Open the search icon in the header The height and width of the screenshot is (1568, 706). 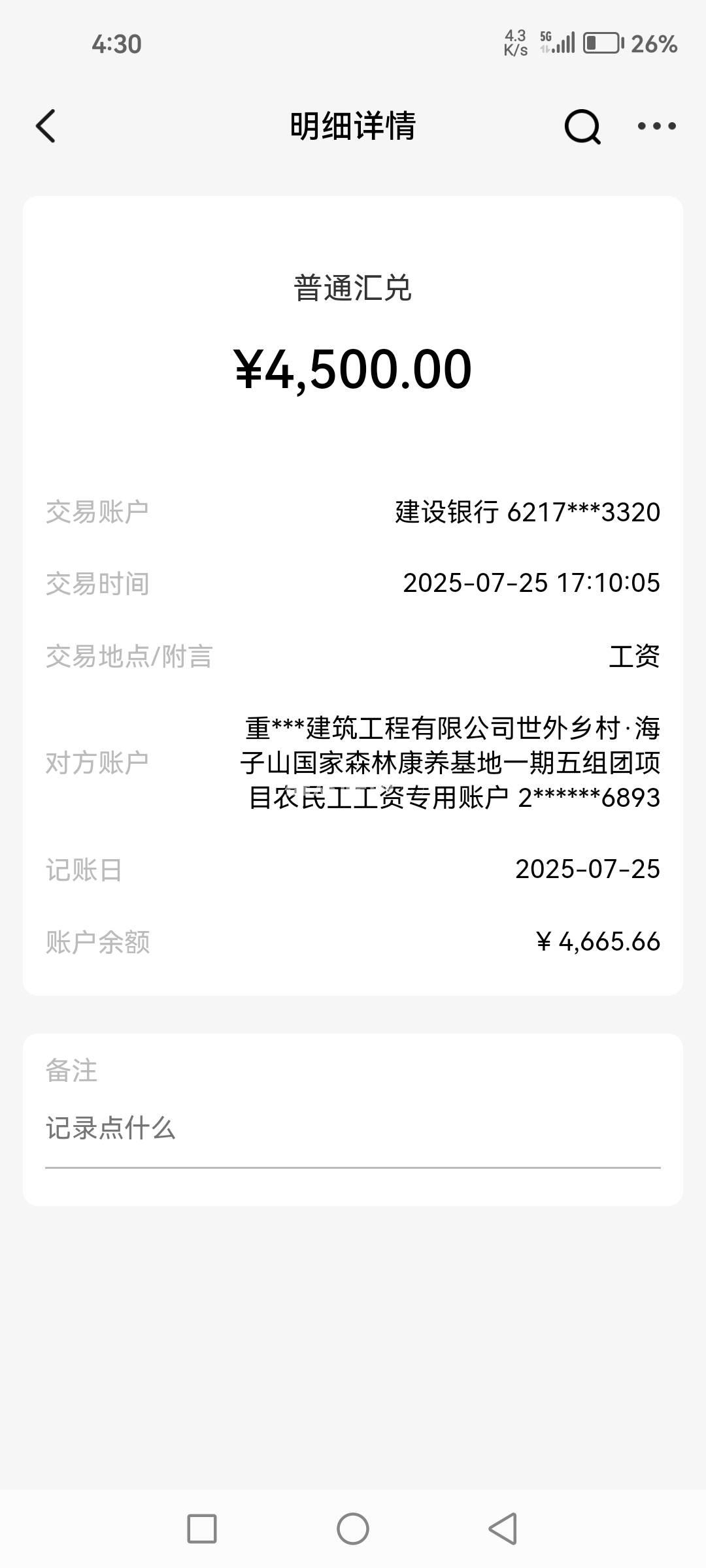coord(582,126)
